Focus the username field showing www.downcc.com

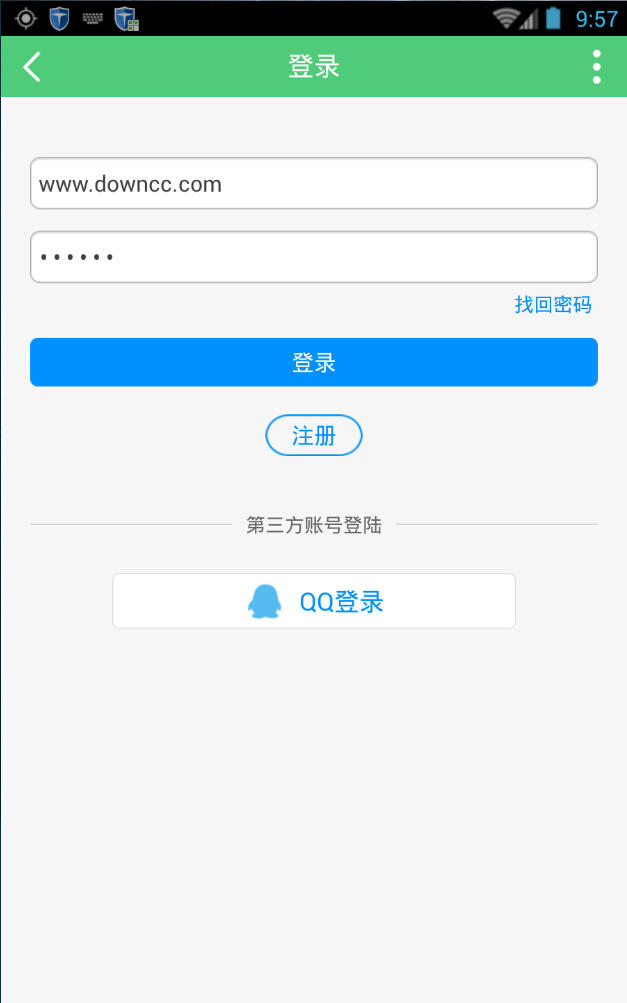(x=314, y=184)
